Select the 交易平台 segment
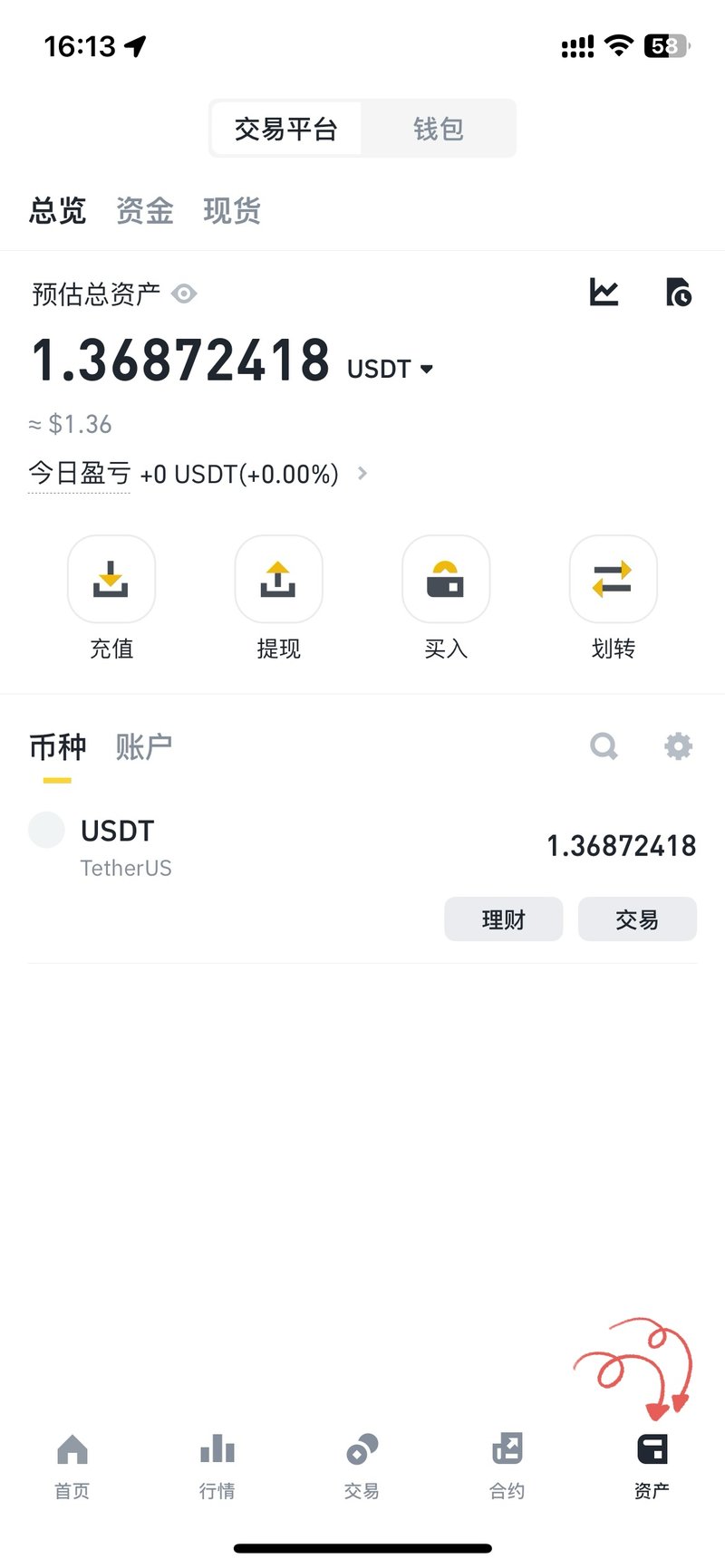 tap(285, 129)
